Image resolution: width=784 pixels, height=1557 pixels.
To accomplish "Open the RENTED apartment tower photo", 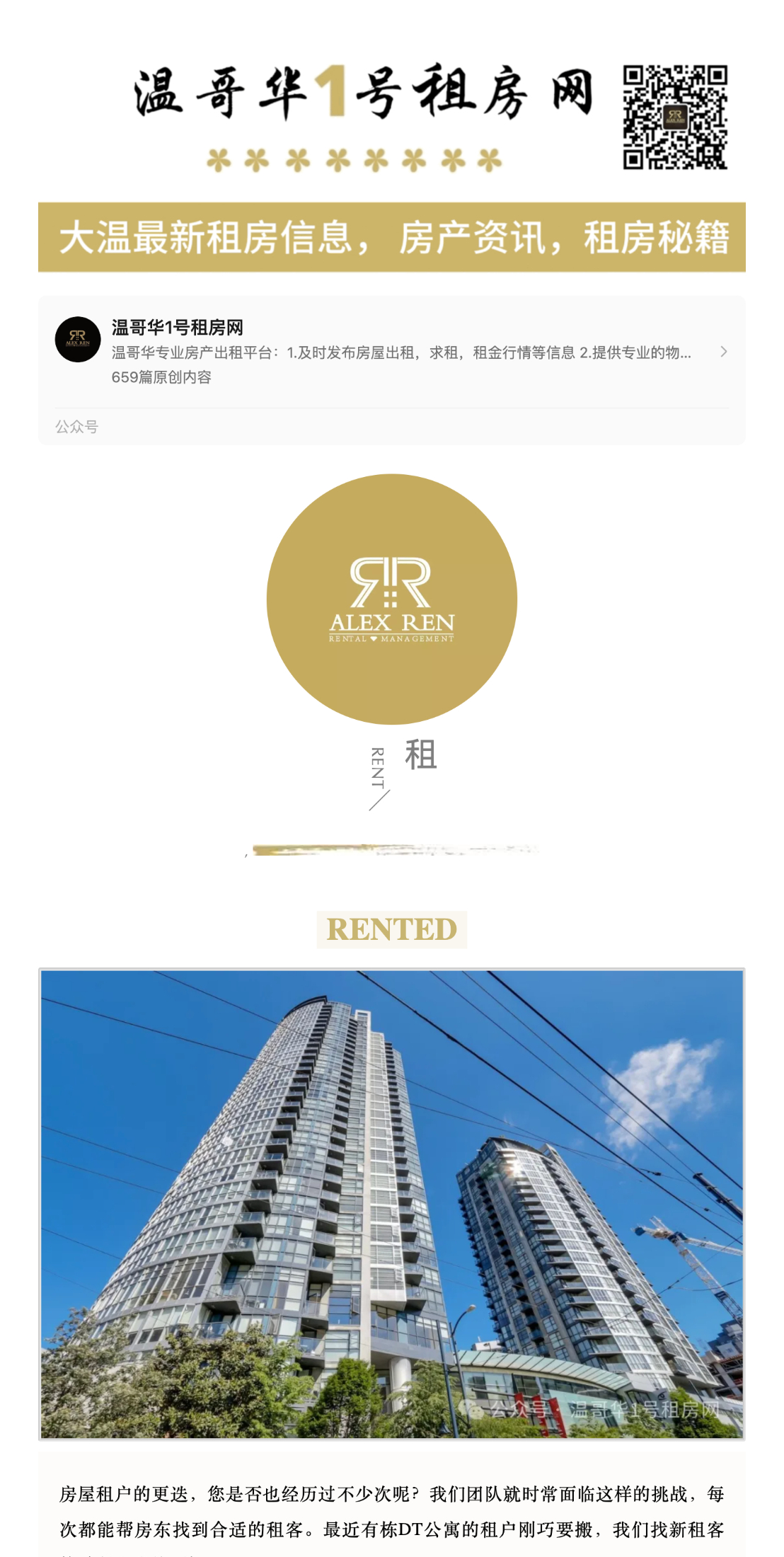I will coord(391,1203).
